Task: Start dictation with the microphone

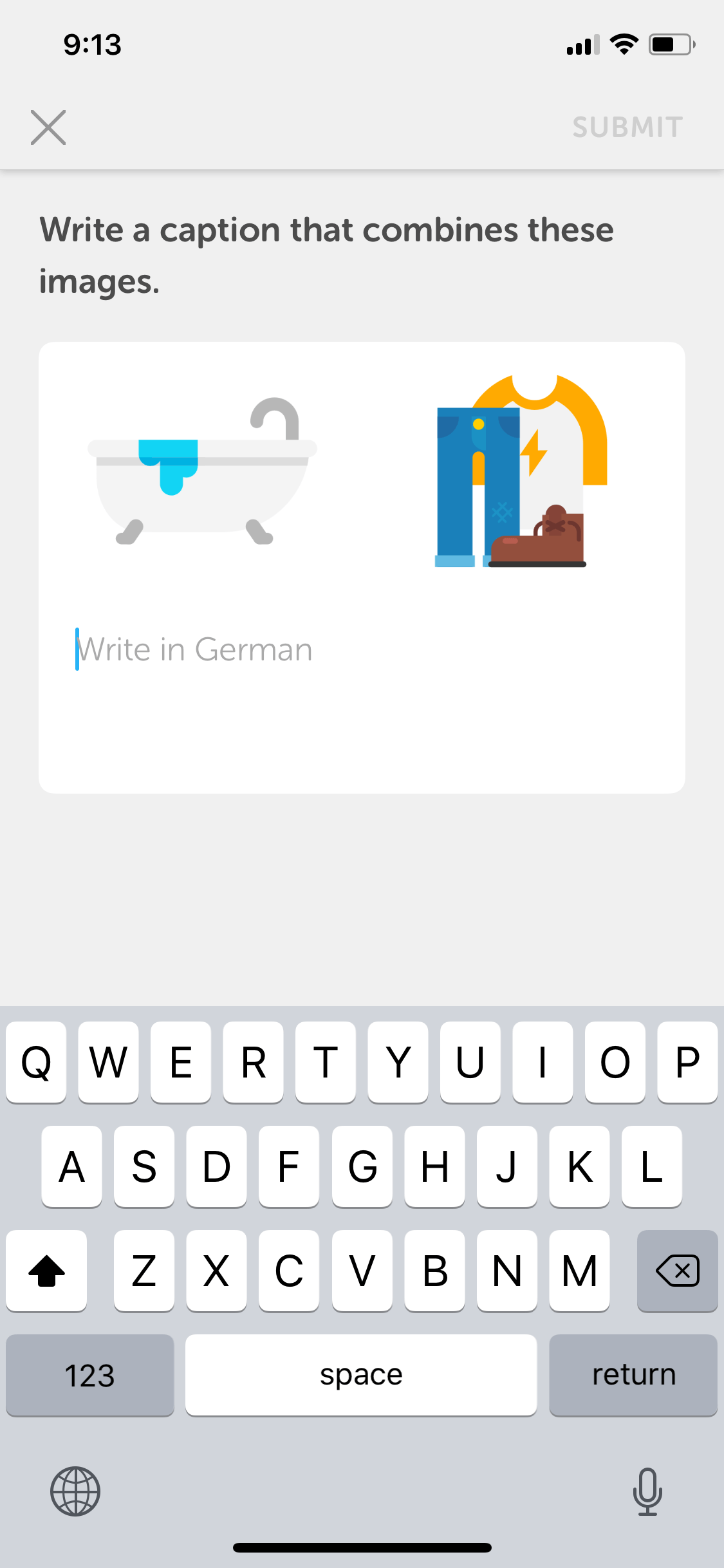Action: 647,1491
